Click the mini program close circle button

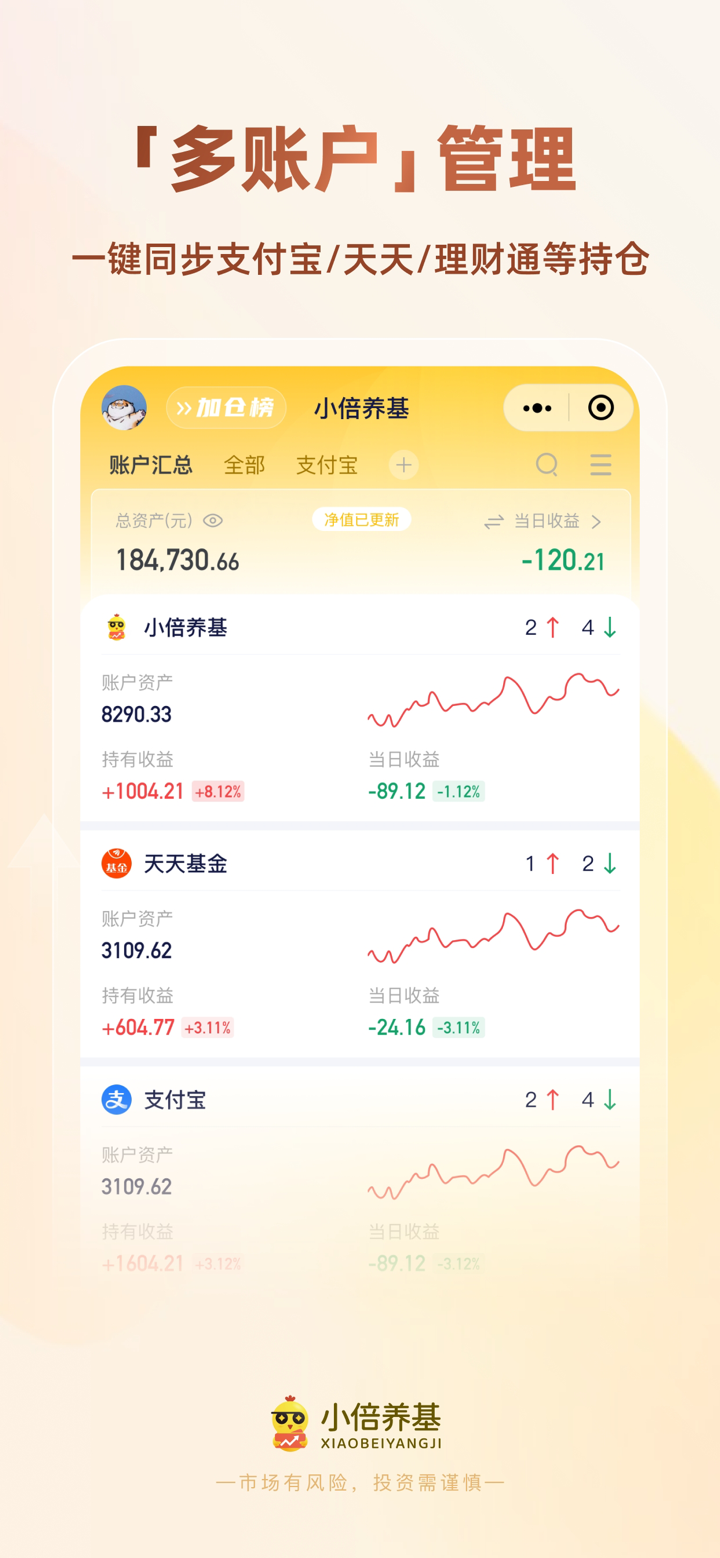600,408
